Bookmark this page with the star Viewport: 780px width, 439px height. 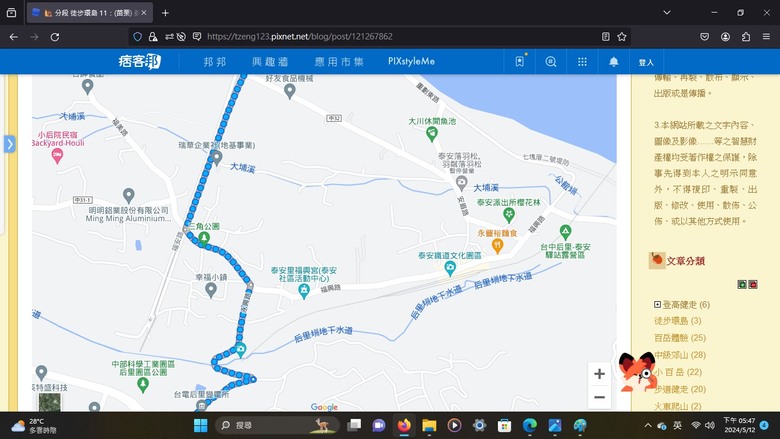pos(622,36)
